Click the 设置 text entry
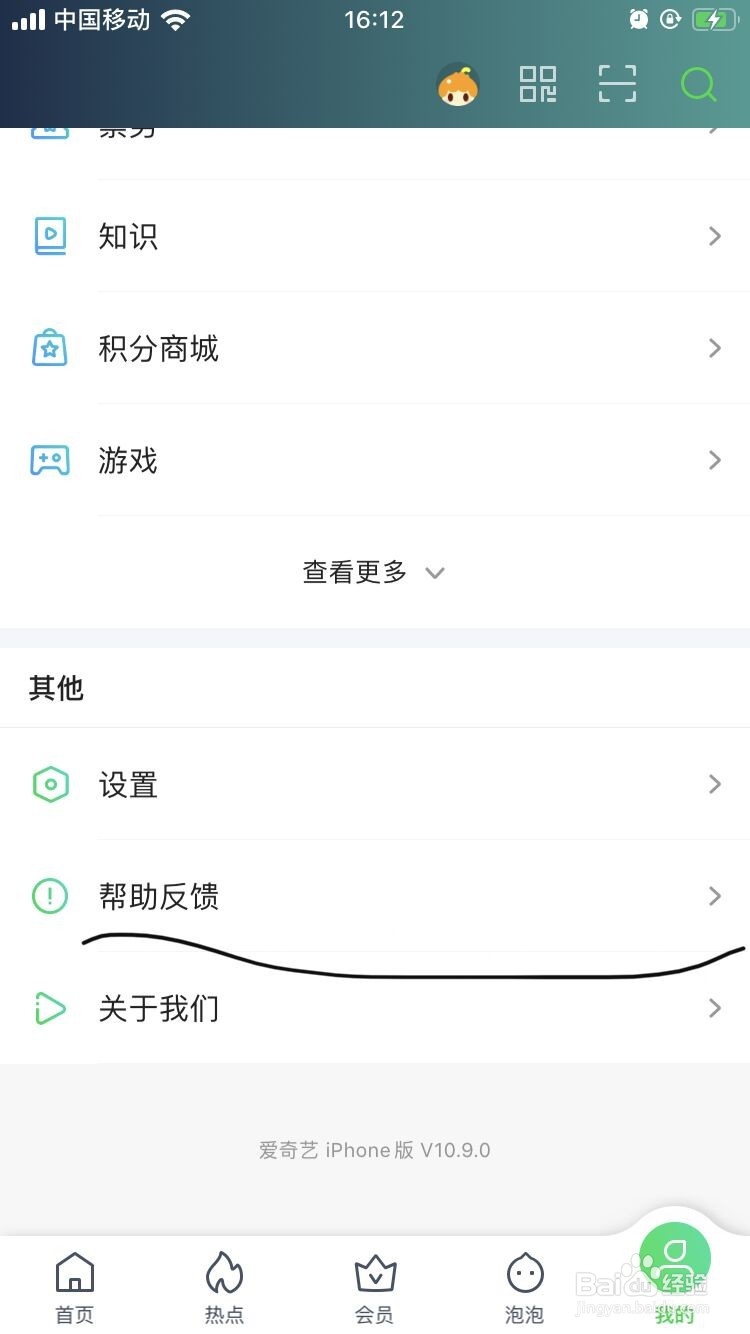The height and width of the screenshot is (1334, 750). point(128,784)
